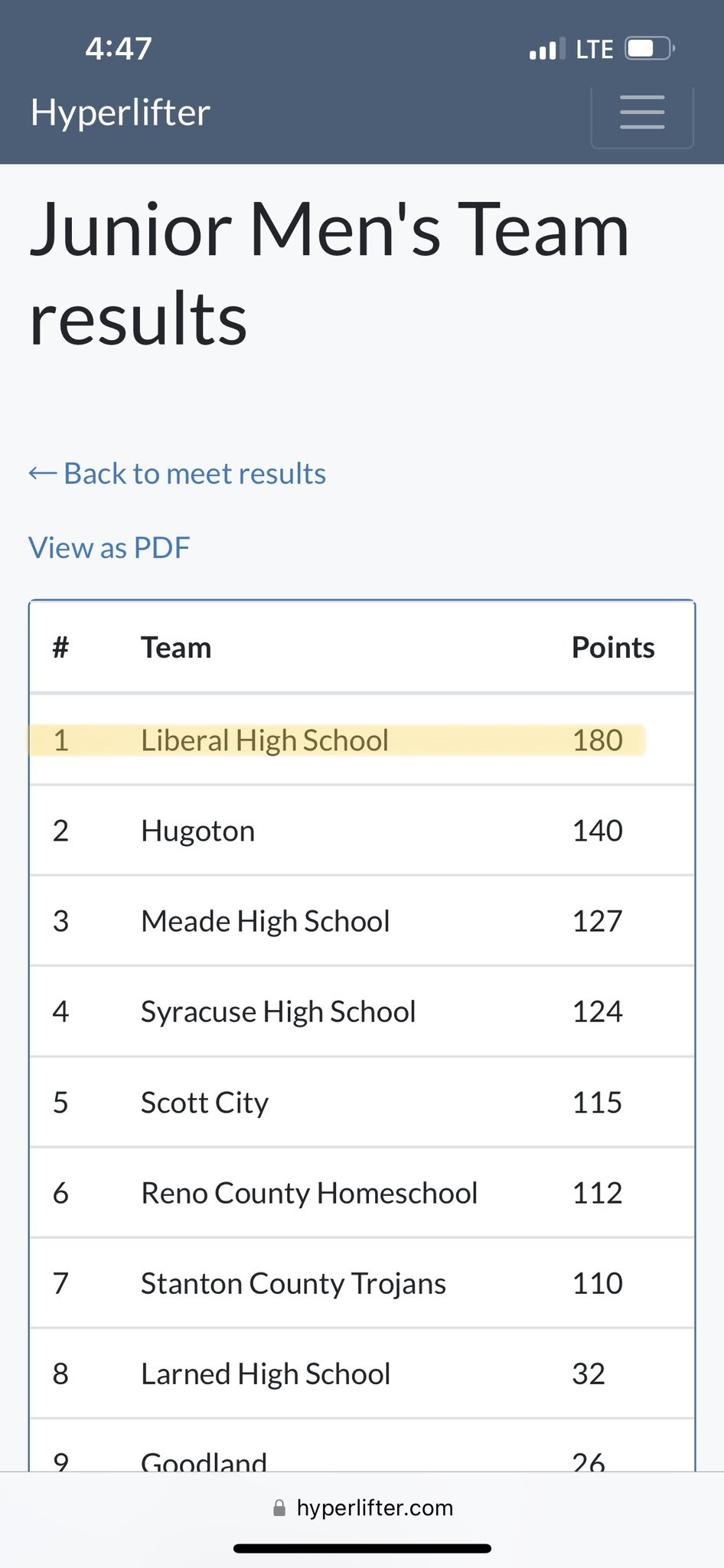Go back to meet results

[178, 474]
